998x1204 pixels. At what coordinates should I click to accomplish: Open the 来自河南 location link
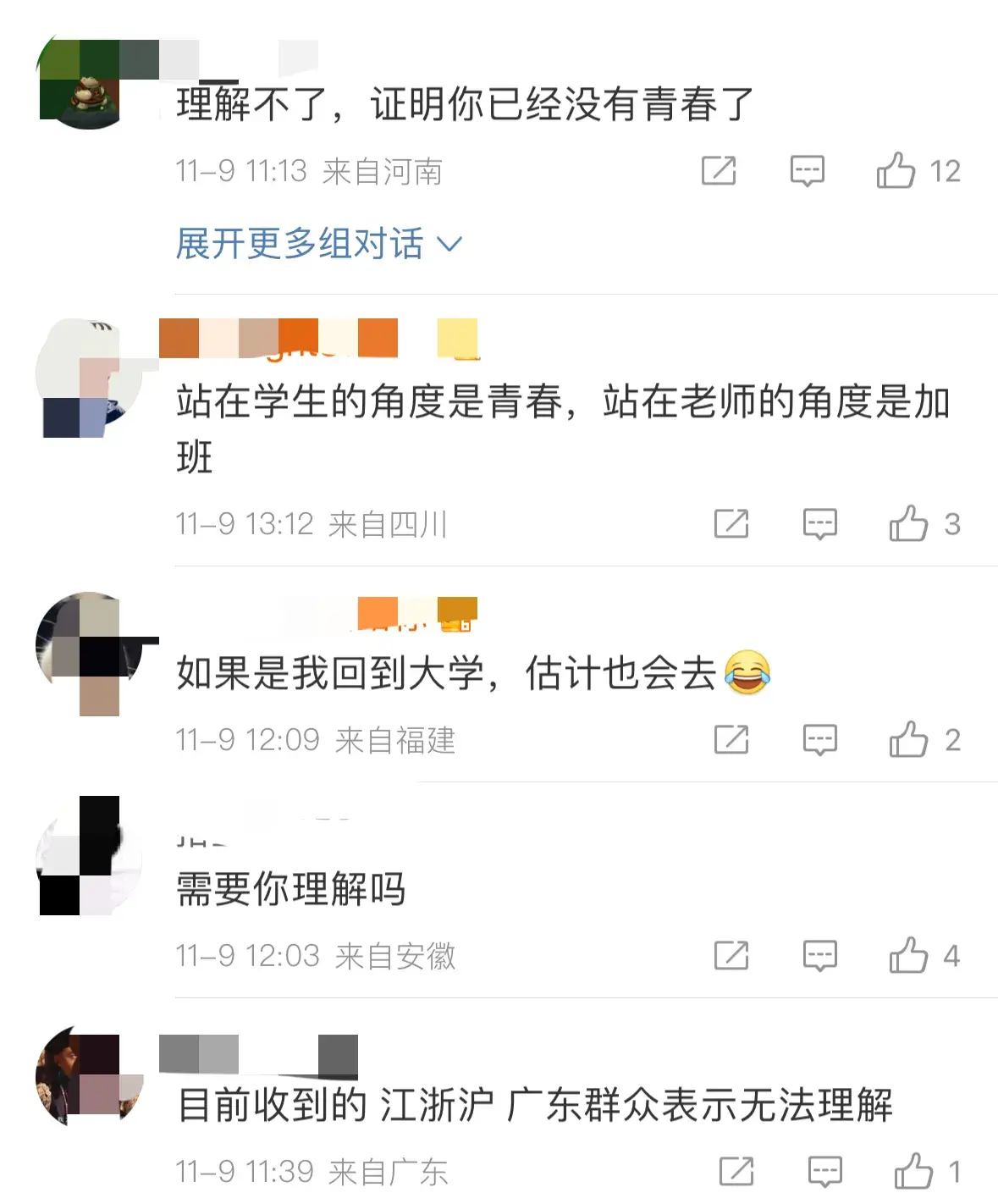383,171
